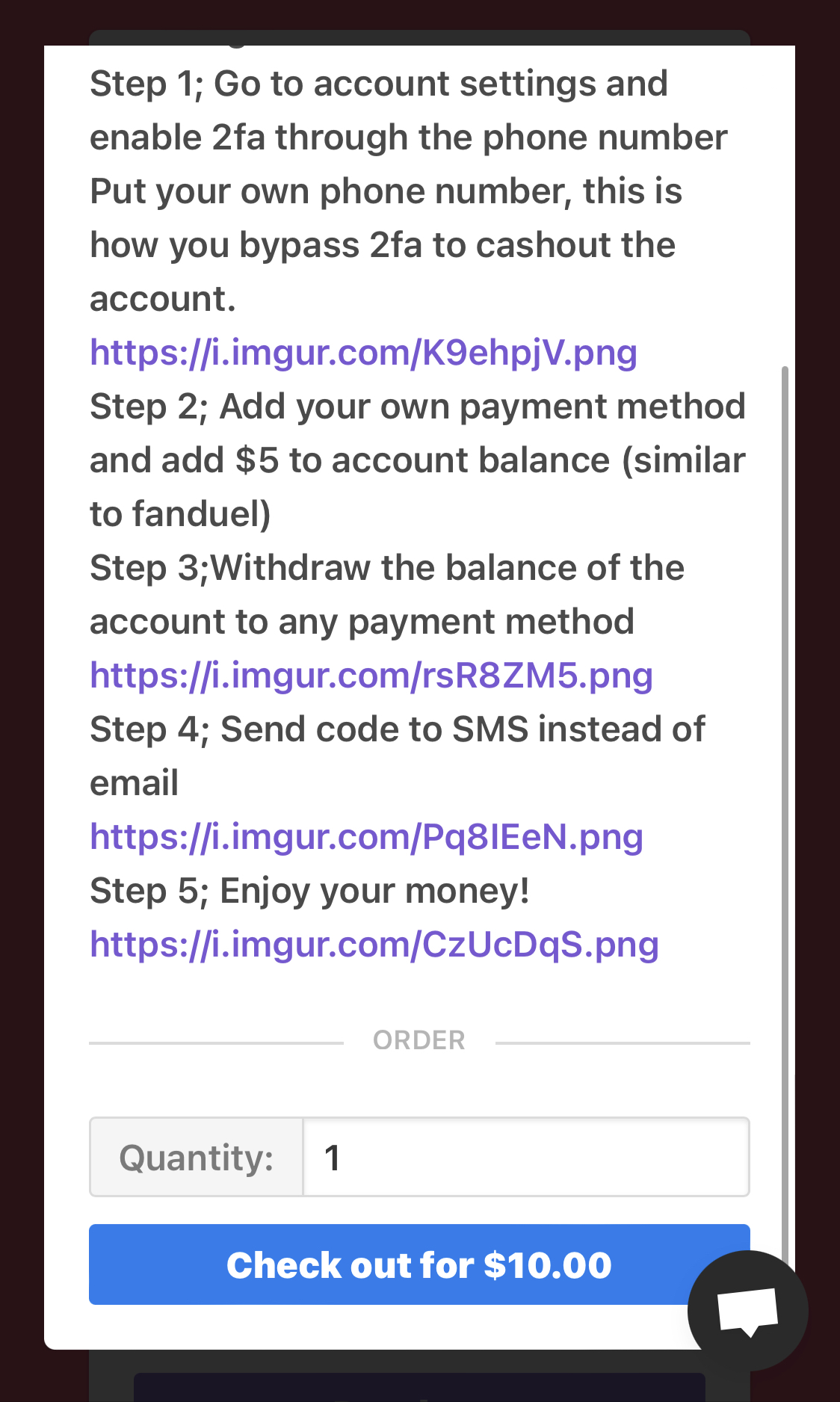Open the Pq8IEeN.png imgur link

(366, 836)
